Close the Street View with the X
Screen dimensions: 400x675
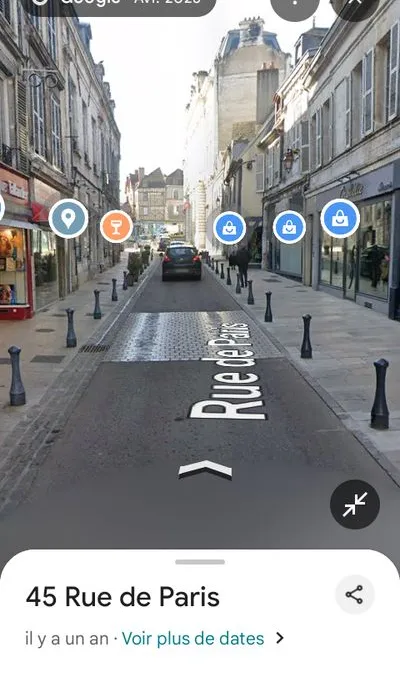coord(355,3)
